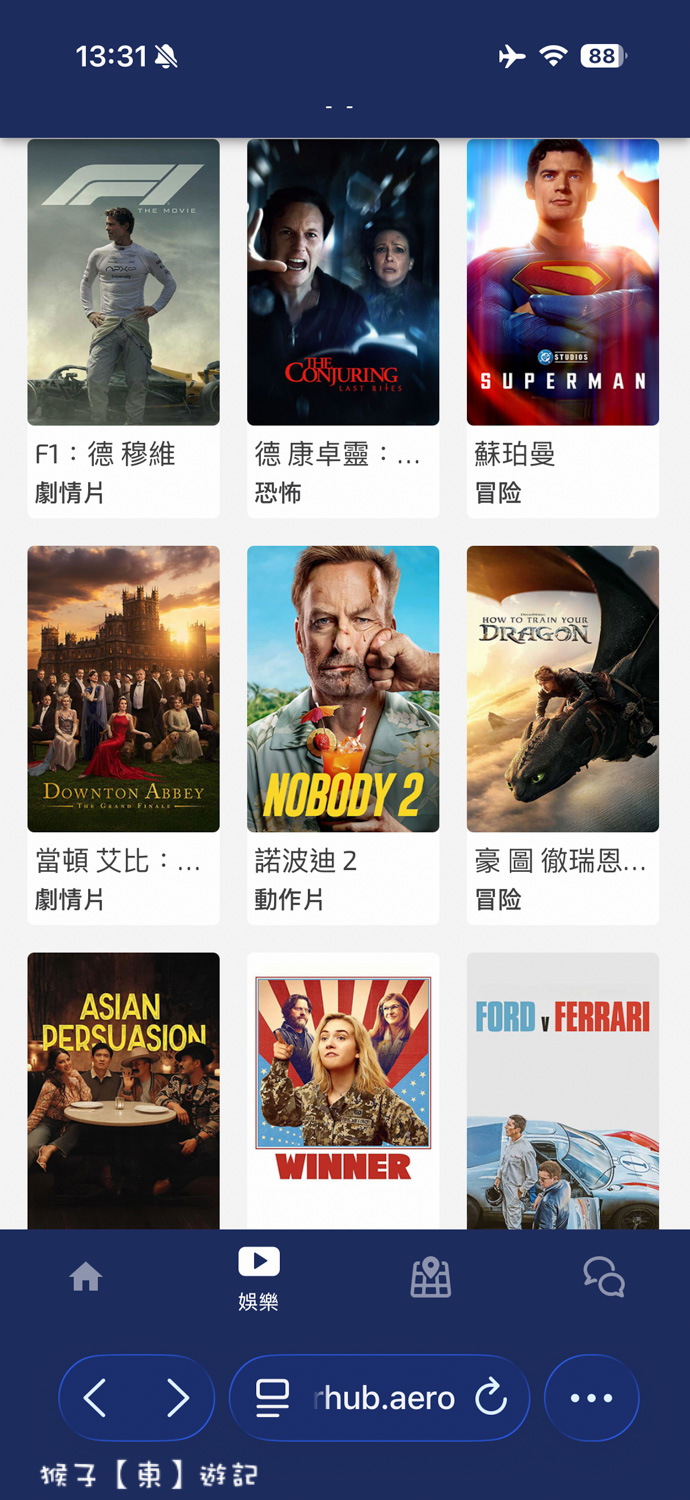Select the Winner movie poster
690x1500 pixels.
click(343, 1090)
